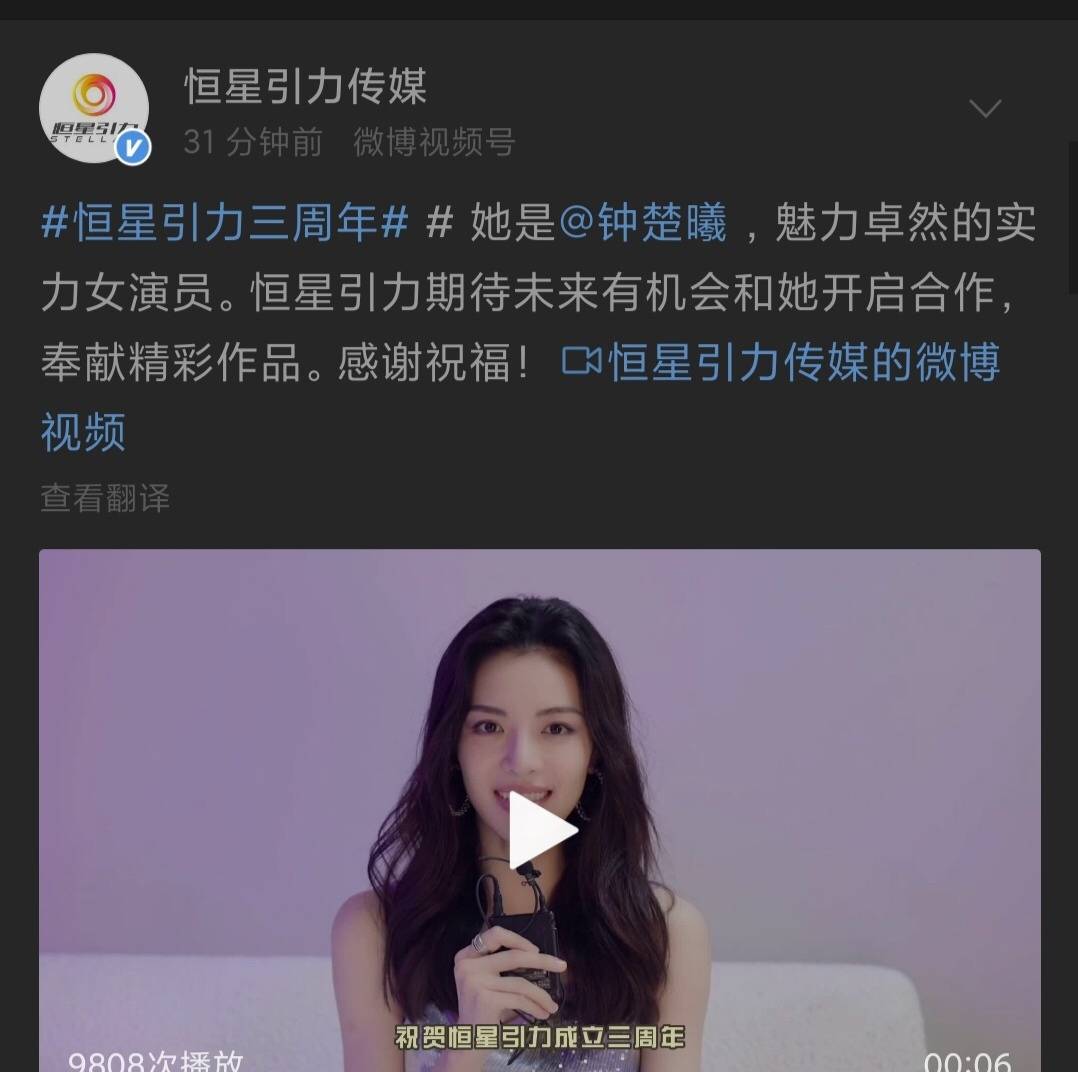Open the 恒星引力传媒 account name
The width and height of the screenshot is (1078, 1072).
coord(305,87)
